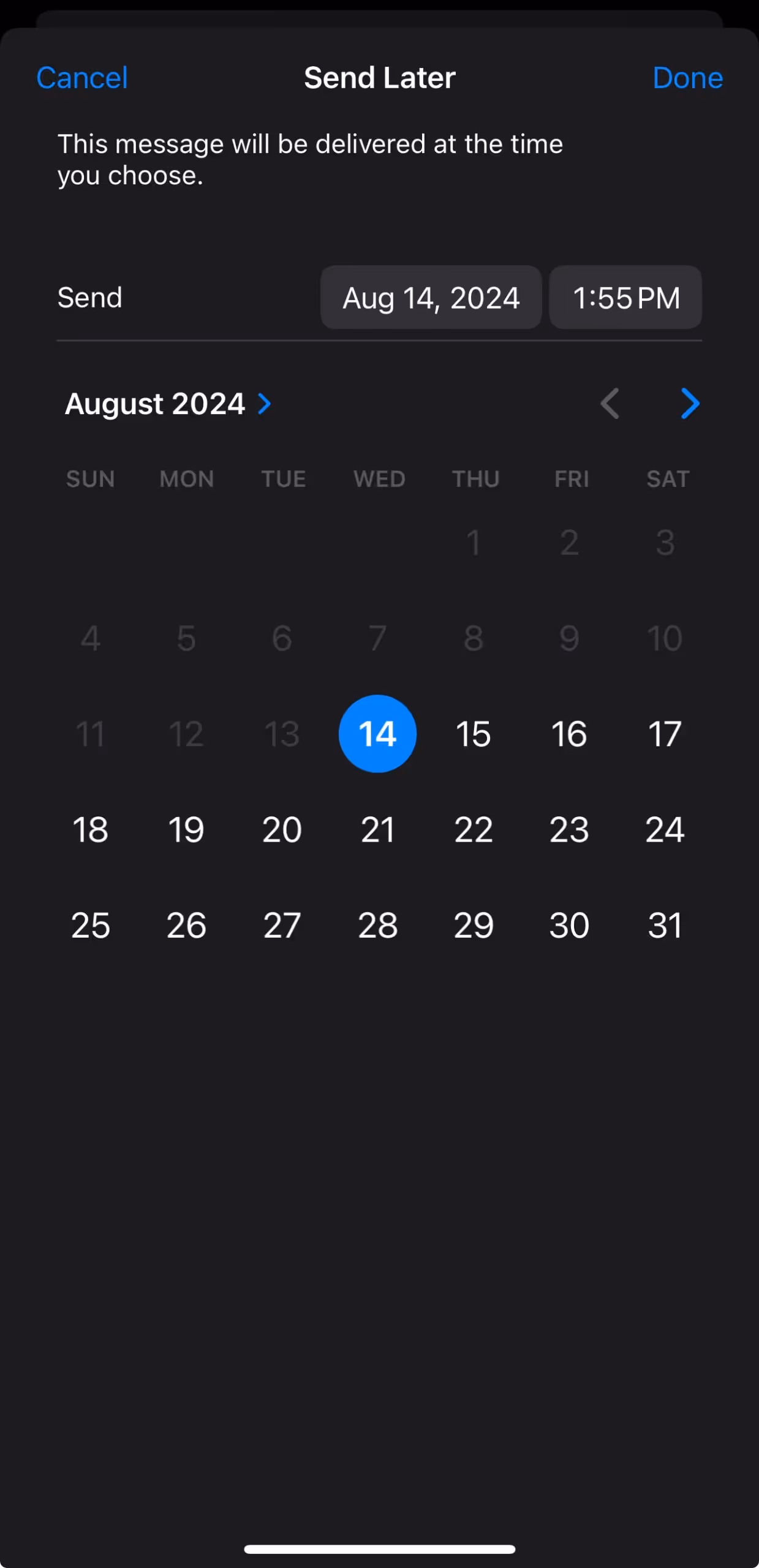Screen dimensions: 759x1568
Task: Select August 25 as send date
Action: coord(90,925)
